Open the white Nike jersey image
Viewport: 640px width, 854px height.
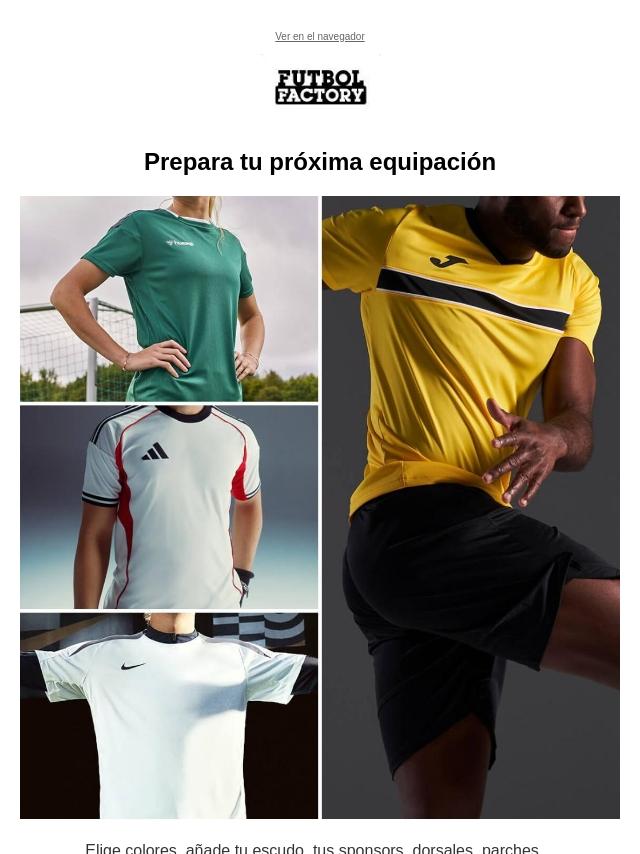pos(169,715)
